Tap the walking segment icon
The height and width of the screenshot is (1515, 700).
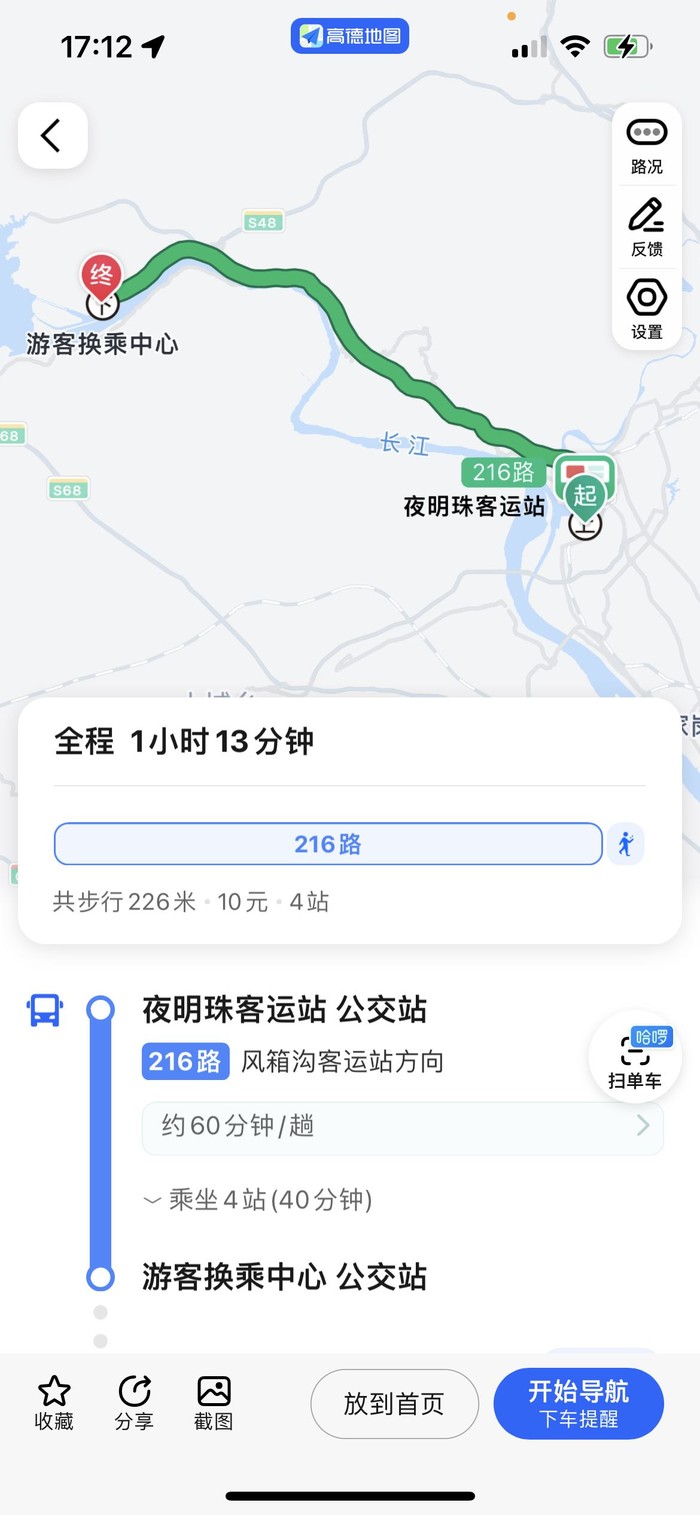click(626, 844)
